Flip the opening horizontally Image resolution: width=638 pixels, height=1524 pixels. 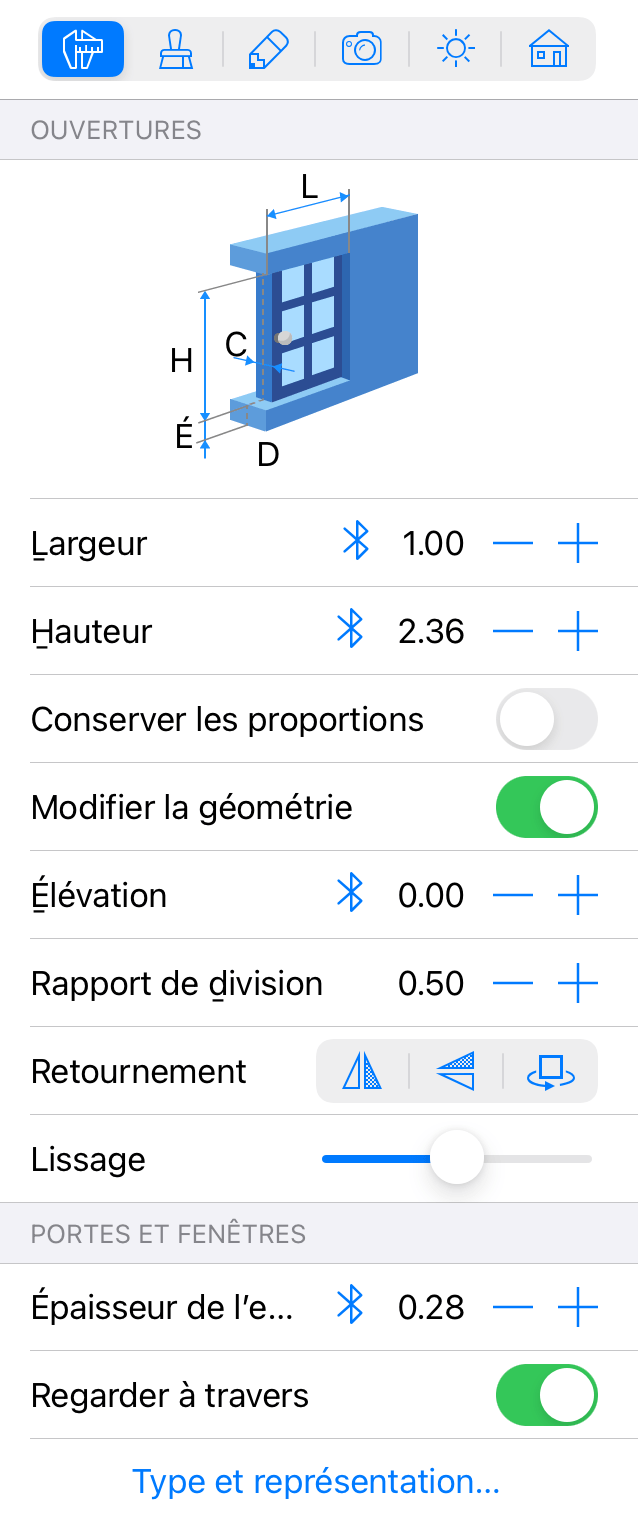click(362, 1071)
